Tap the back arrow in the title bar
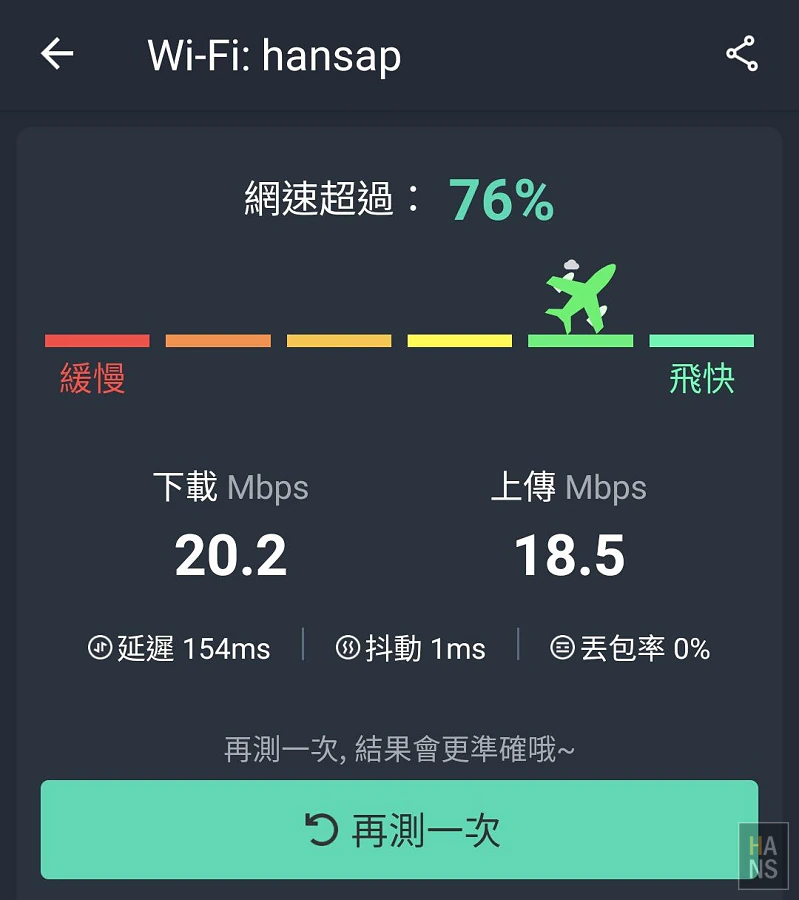Image resolution: width=799 pixels, height=900 pixels. tap(56, 55)
